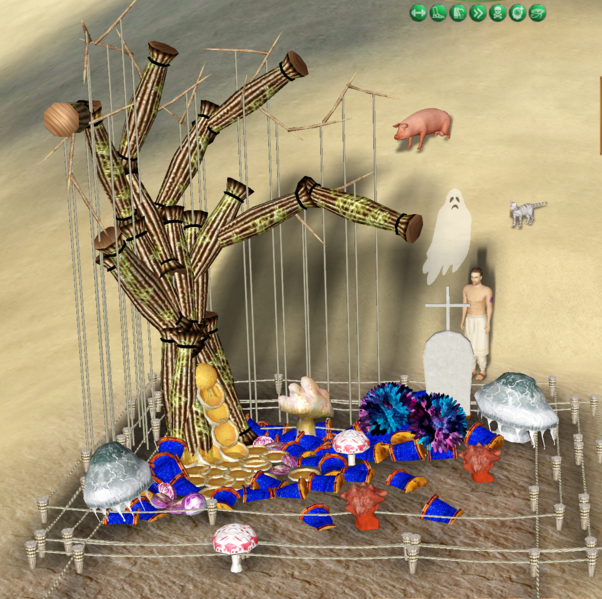Tap the green scythe icon
This screenshot has height=599, width=602.
[x=458, y=13]
